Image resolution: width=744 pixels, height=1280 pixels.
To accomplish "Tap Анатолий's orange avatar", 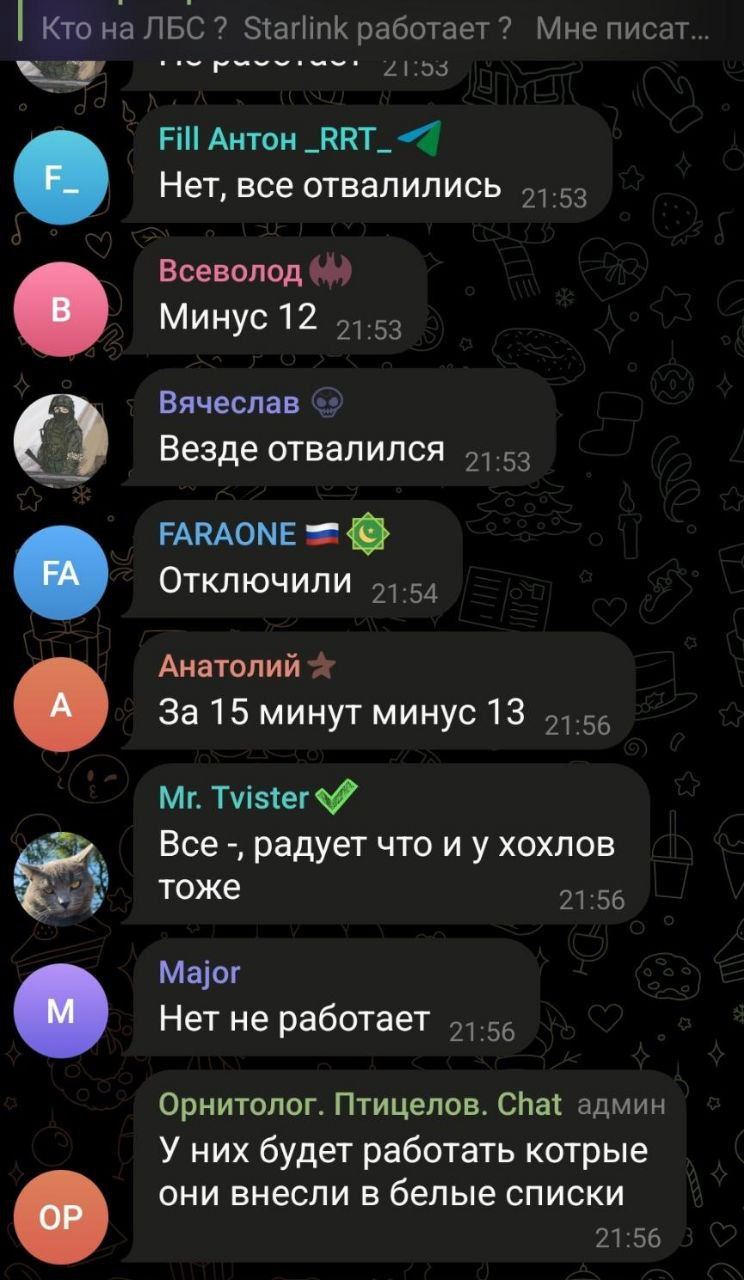I will coord(61,705).
